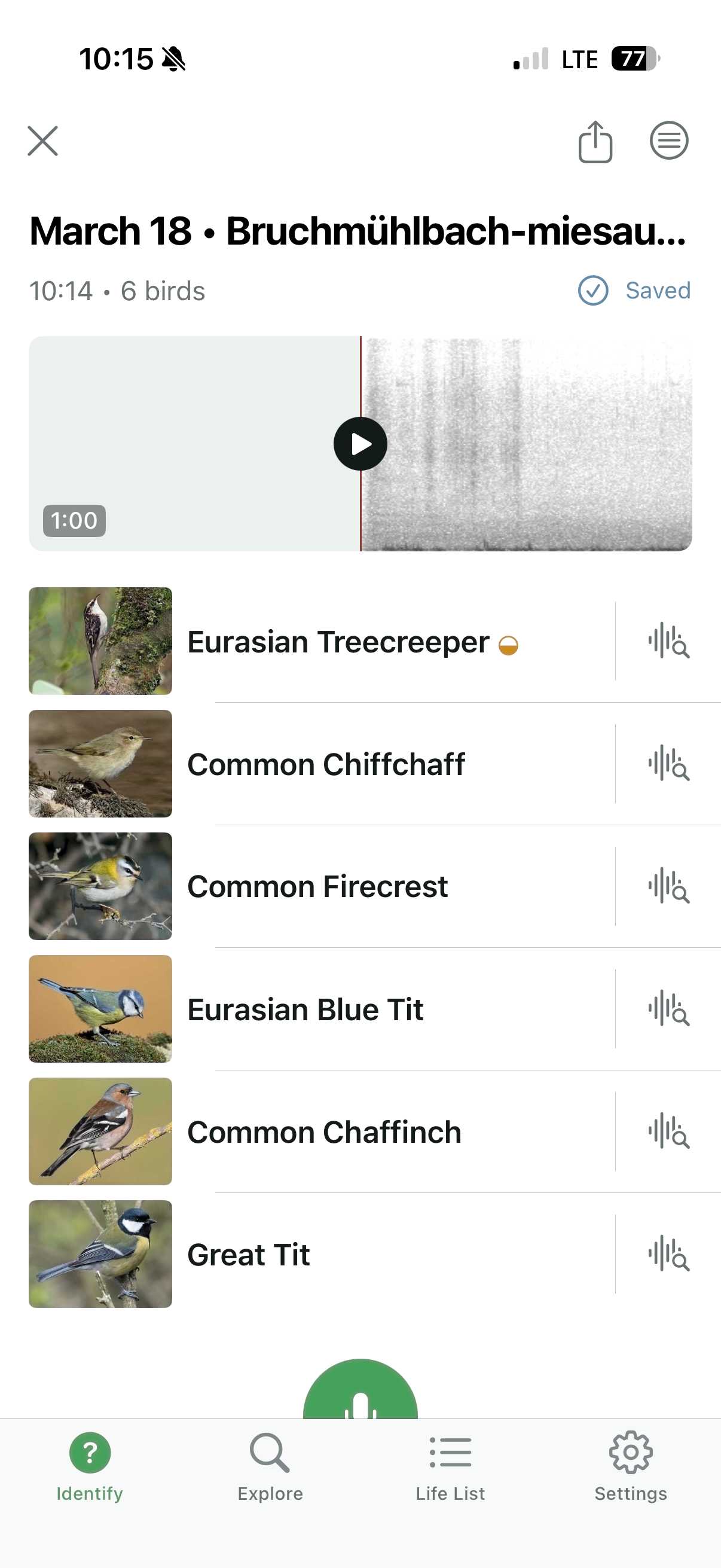Open the recording options menu icon
This screenshot has height=1568, width=721.
tap(668, 141)
